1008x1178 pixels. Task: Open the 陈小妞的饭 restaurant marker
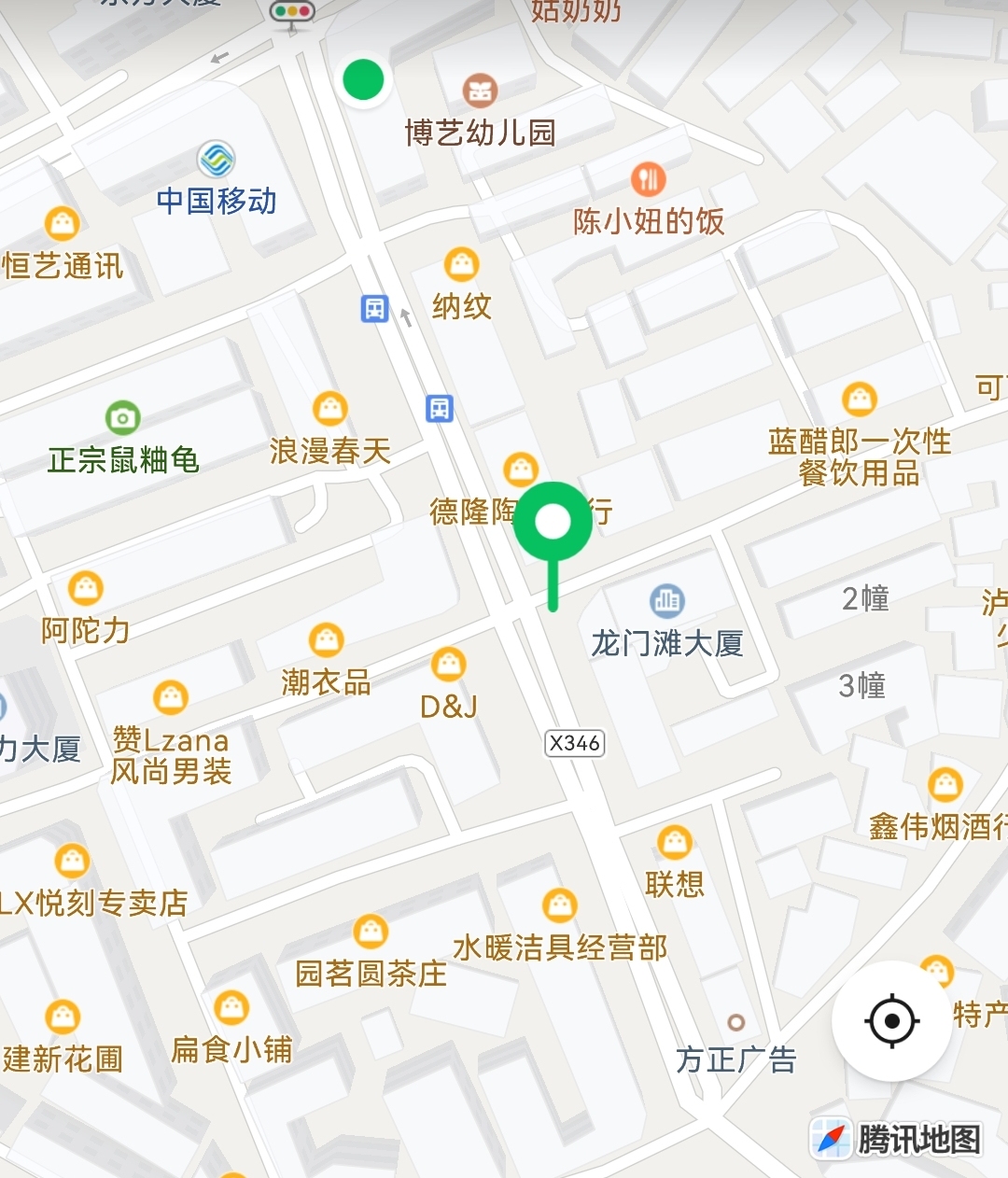(648, 178)
